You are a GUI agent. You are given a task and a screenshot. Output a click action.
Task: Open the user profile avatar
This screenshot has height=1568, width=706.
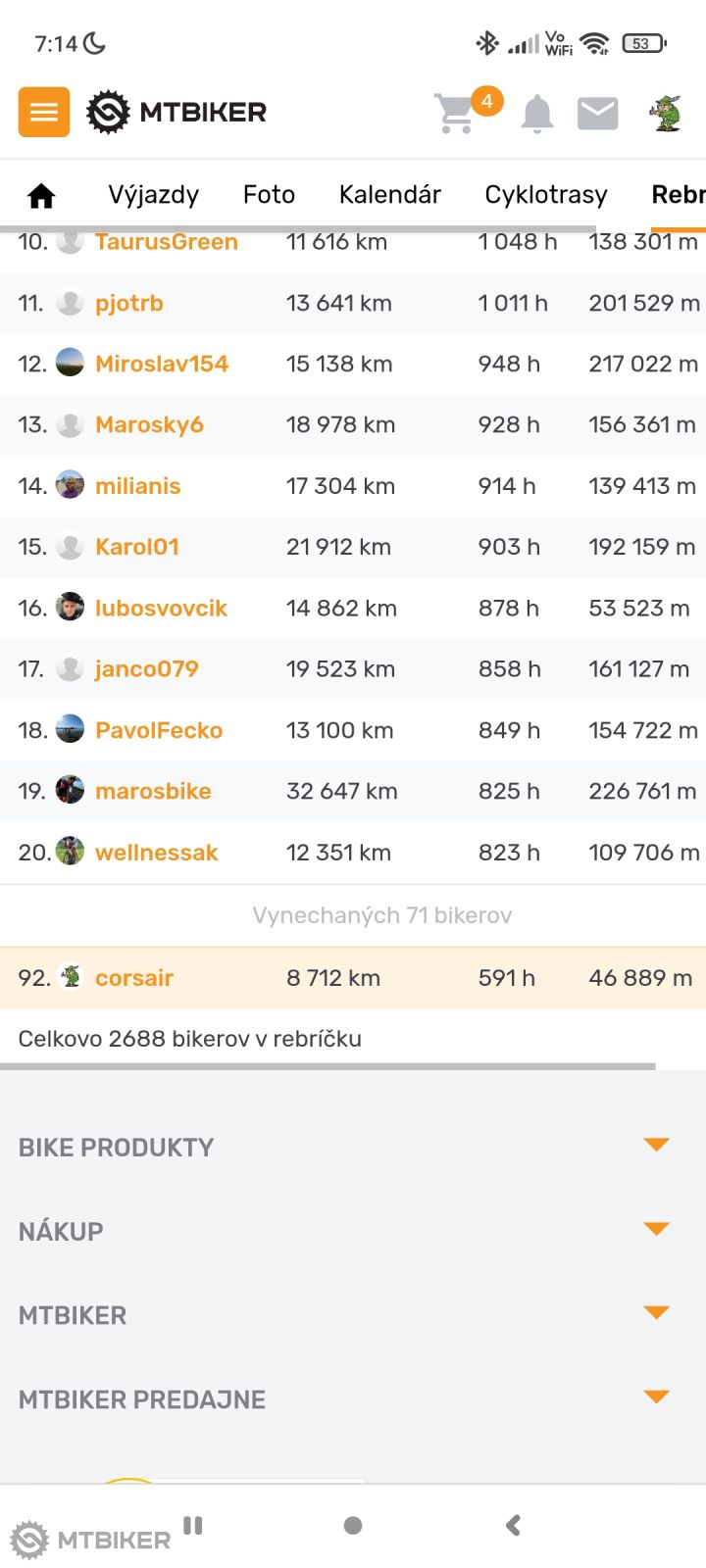pyautogui.click(x=666, y=114)
